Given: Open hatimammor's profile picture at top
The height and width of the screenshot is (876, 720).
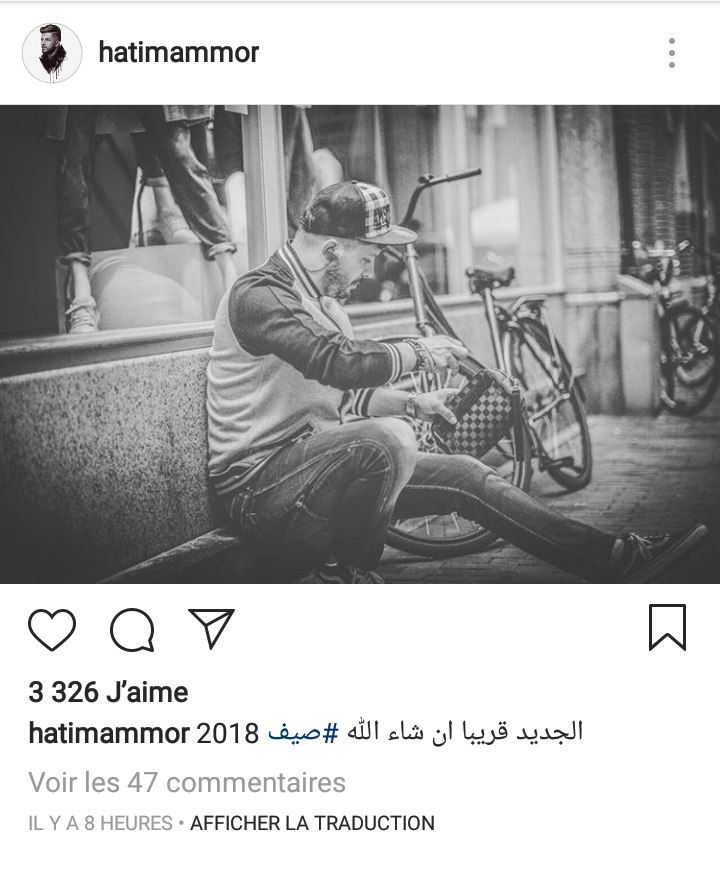Looking at the screenshot, I should click(52, 53).
